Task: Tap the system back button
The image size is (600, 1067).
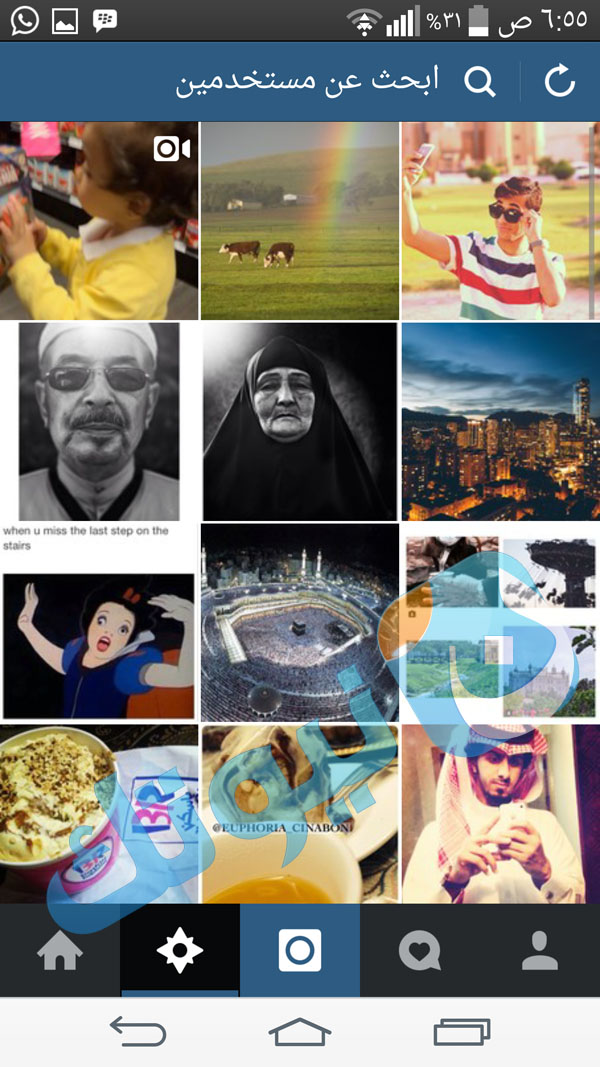Action: [138, 1032]
